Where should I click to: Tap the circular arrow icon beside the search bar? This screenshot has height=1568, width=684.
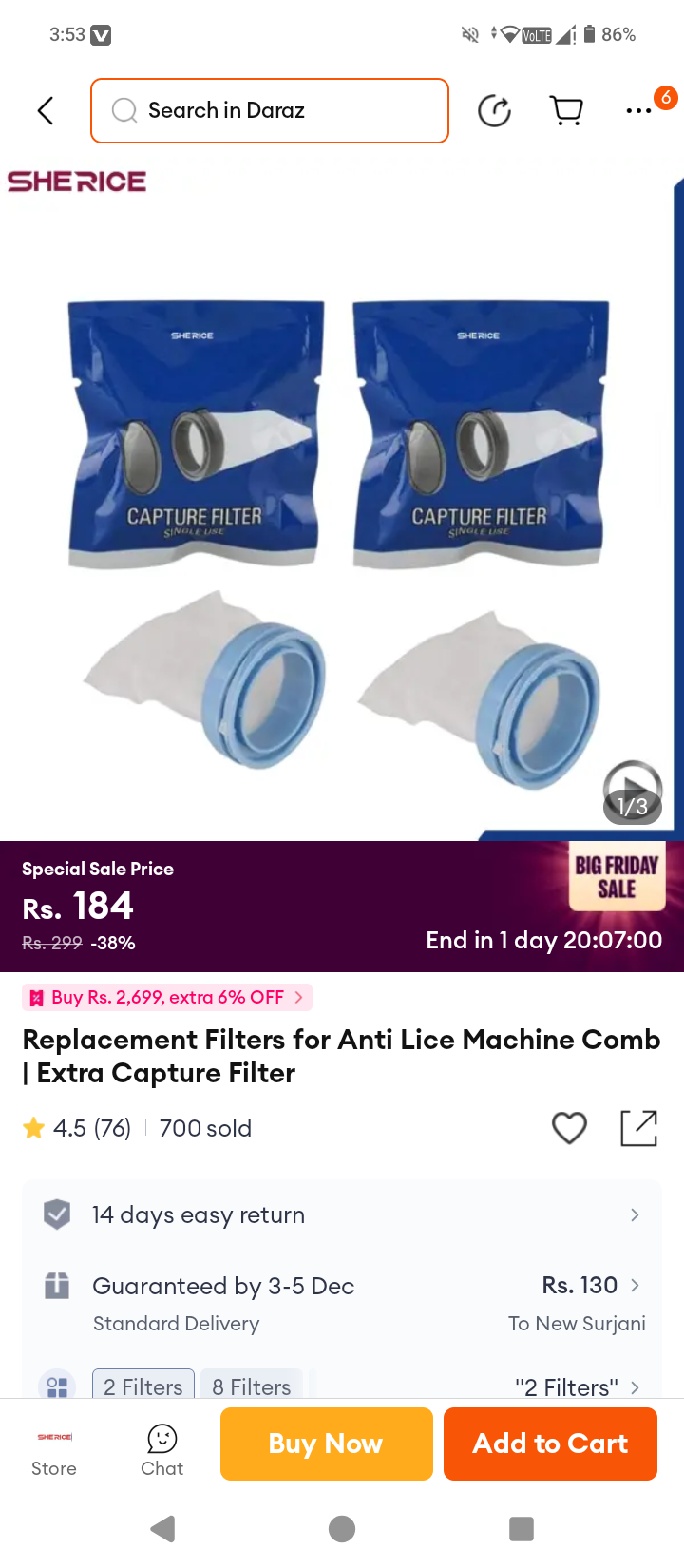[494, 110]
